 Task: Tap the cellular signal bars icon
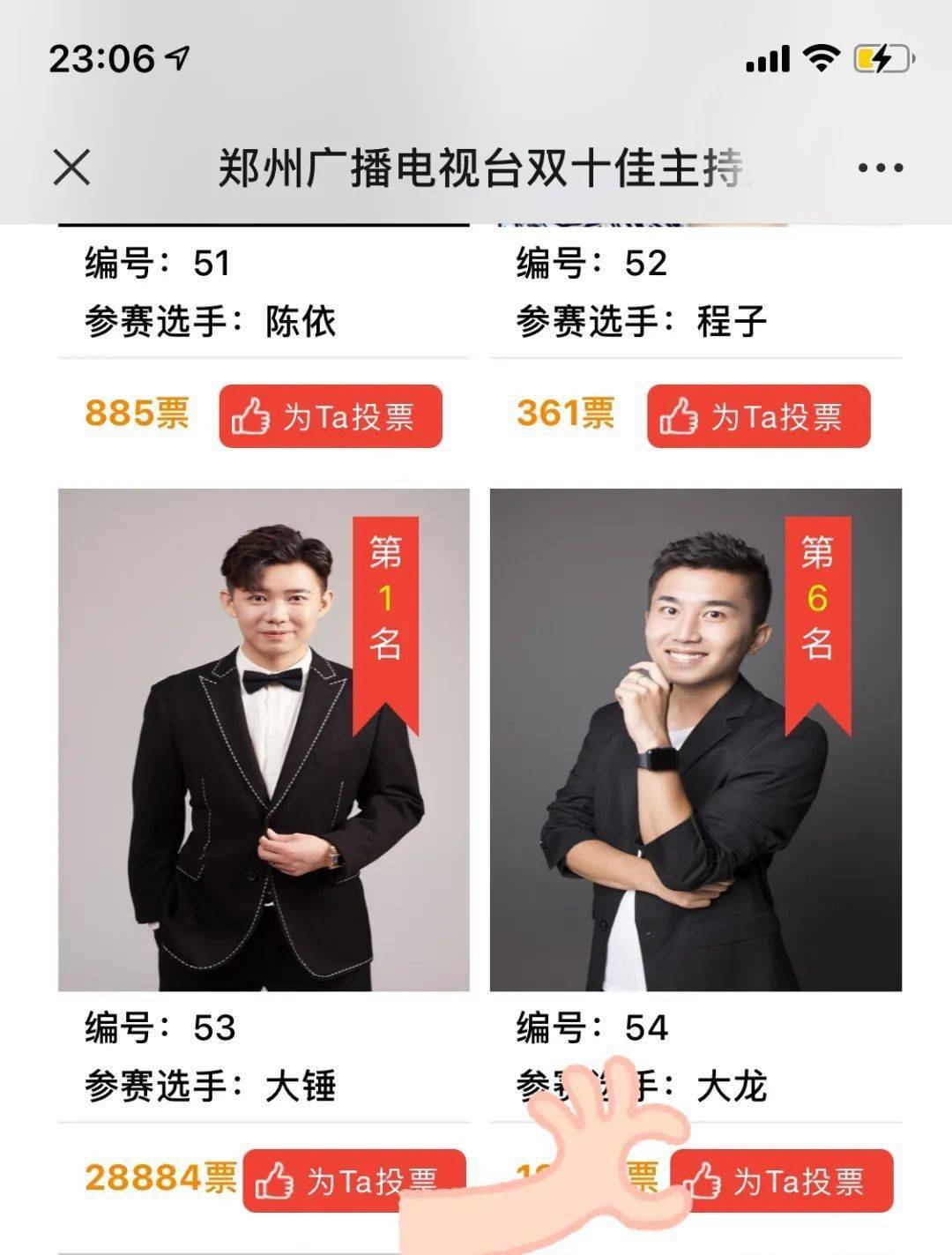[766, 59]
